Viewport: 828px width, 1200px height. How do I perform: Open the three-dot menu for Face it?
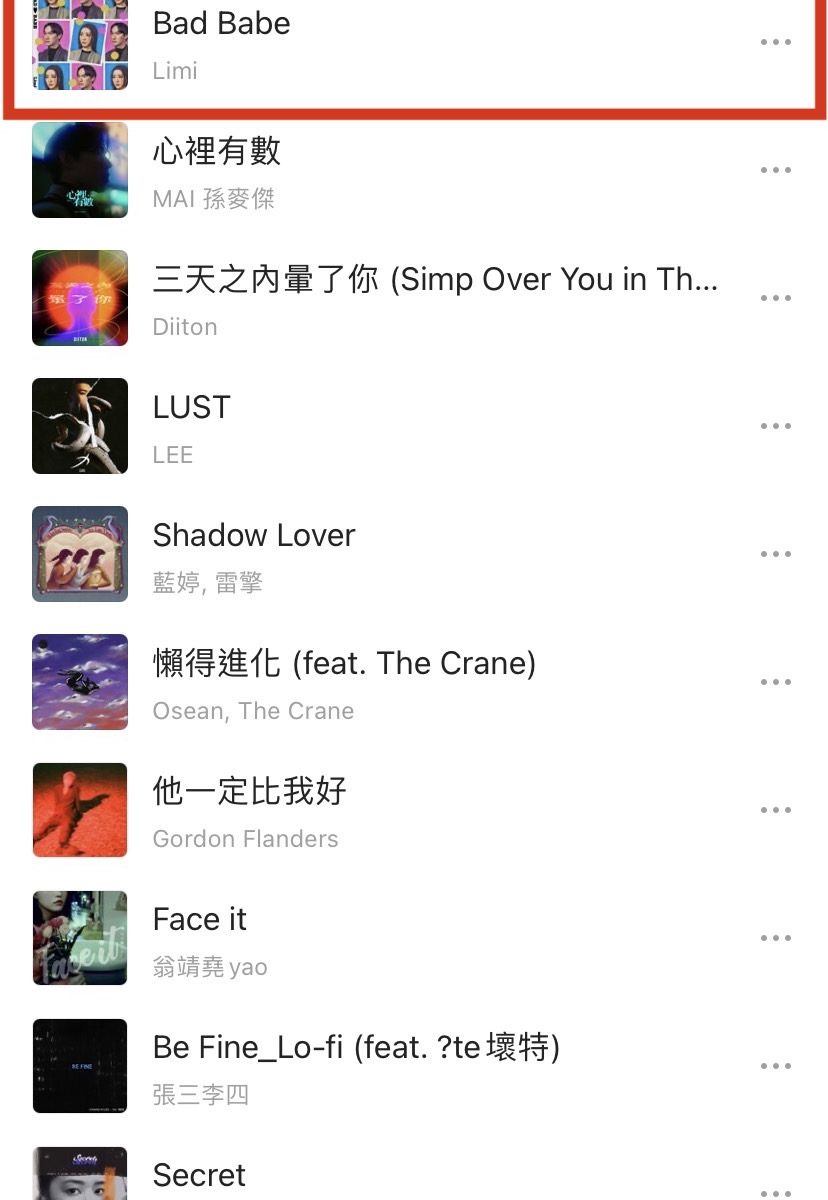click(x=775, y=938)
